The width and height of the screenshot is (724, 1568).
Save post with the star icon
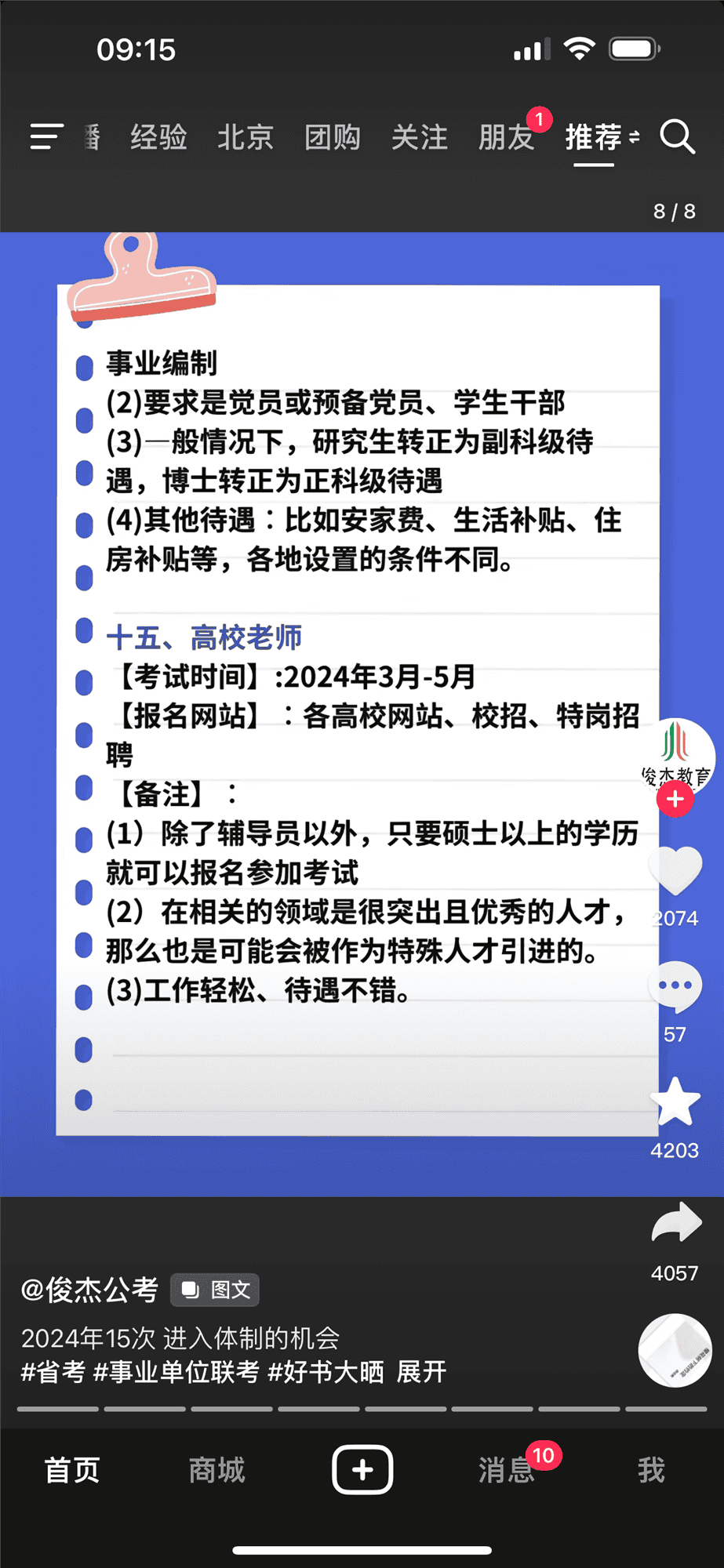pyautogui.click(x=675, y=1102)
